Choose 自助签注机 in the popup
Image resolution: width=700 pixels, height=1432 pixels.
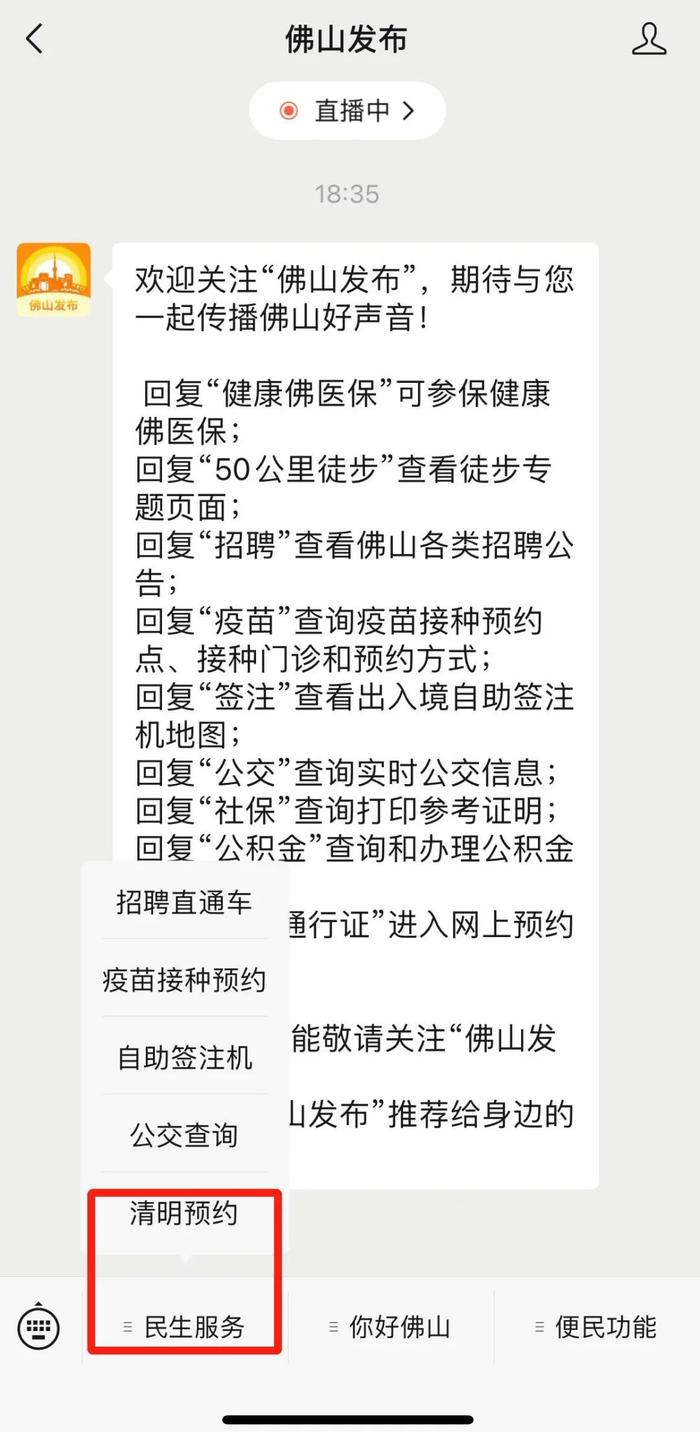(184, 1058)
